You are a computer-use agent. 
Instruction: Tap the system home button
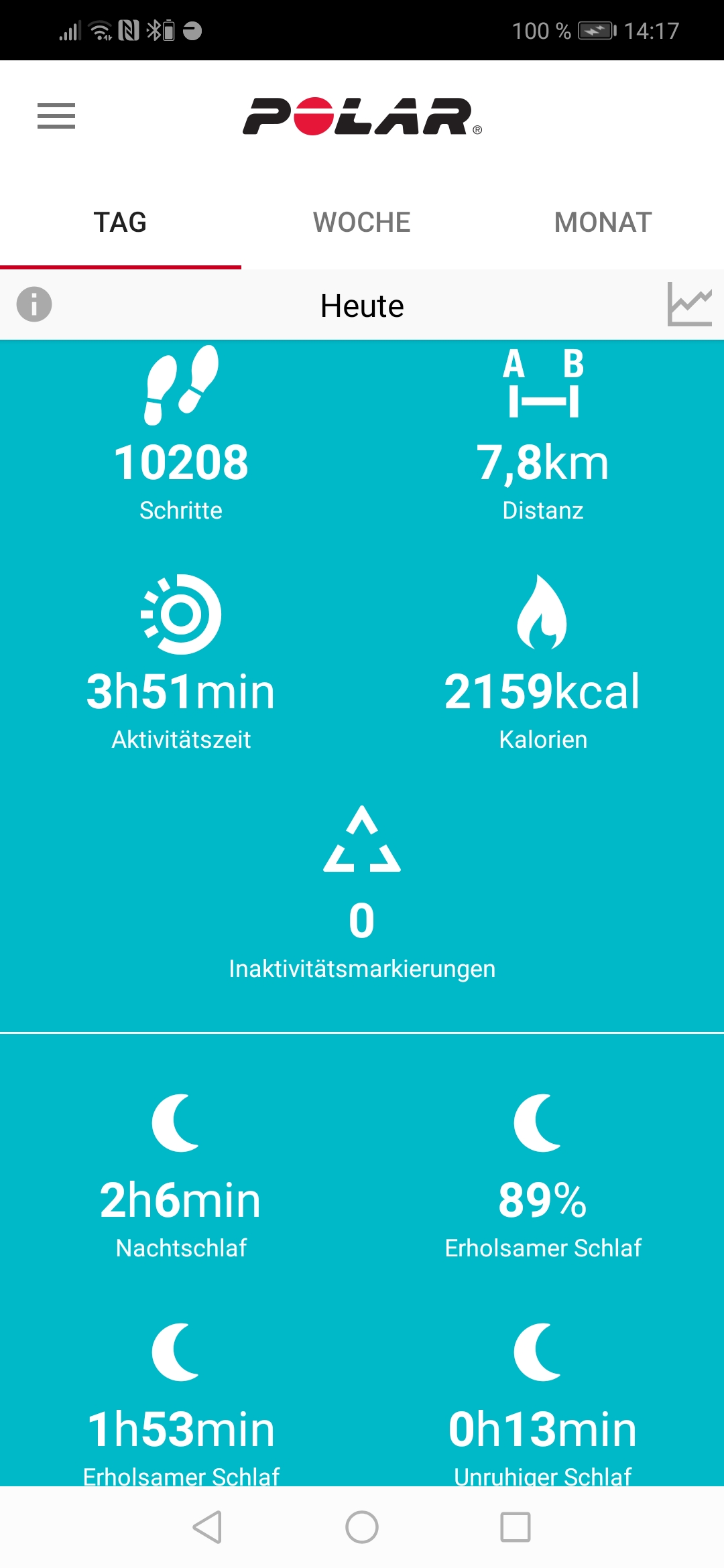(362, 1527)
